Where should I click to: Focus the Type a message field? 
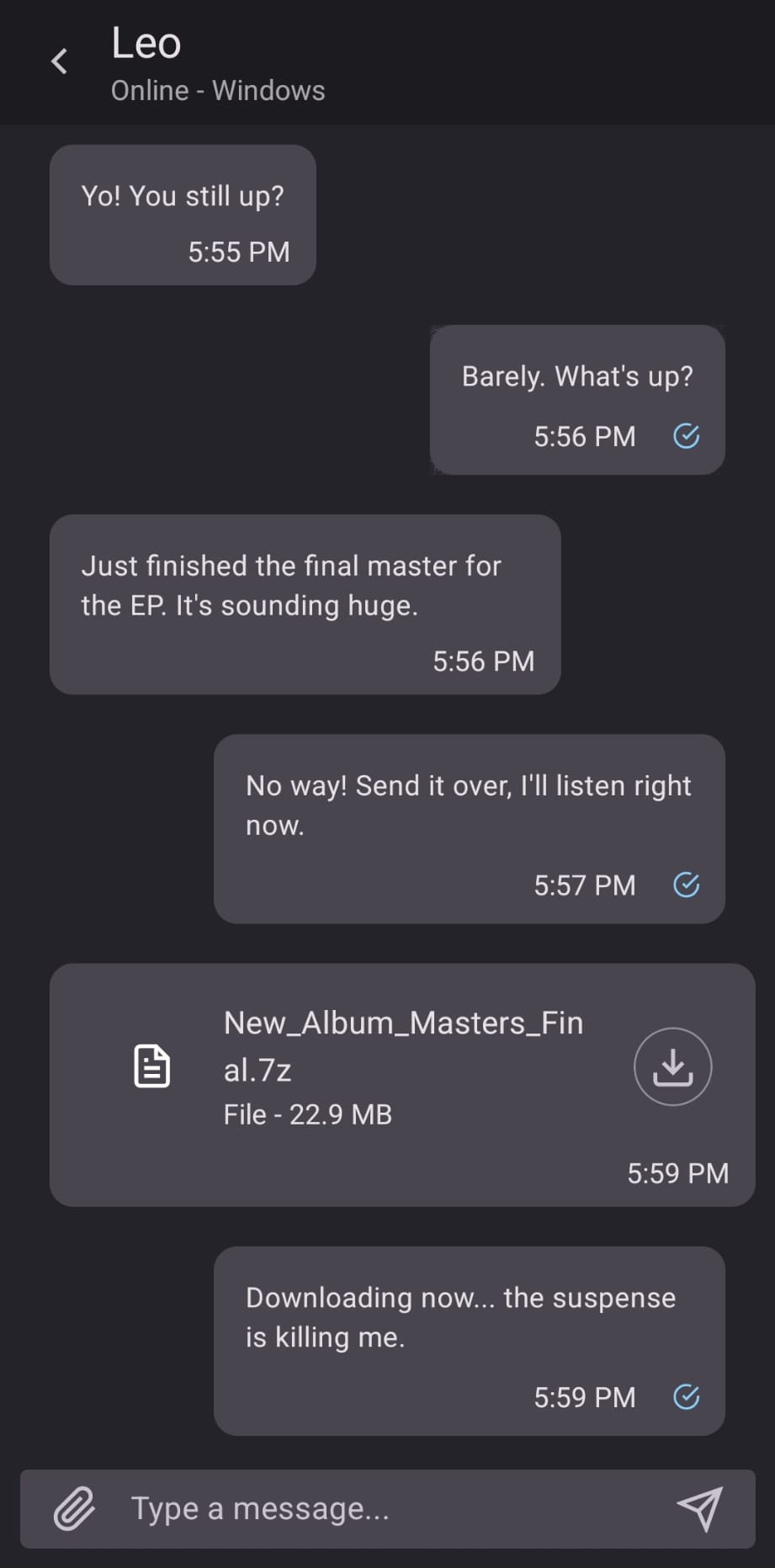pos(387,1508)
